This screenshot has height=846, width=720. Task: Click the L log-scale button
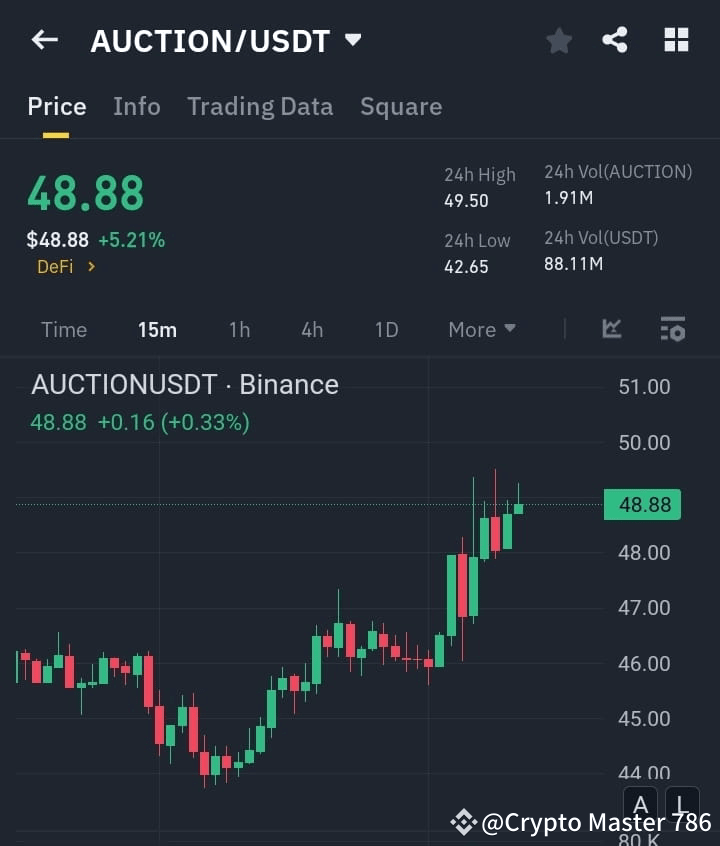[x=681, y=805]
